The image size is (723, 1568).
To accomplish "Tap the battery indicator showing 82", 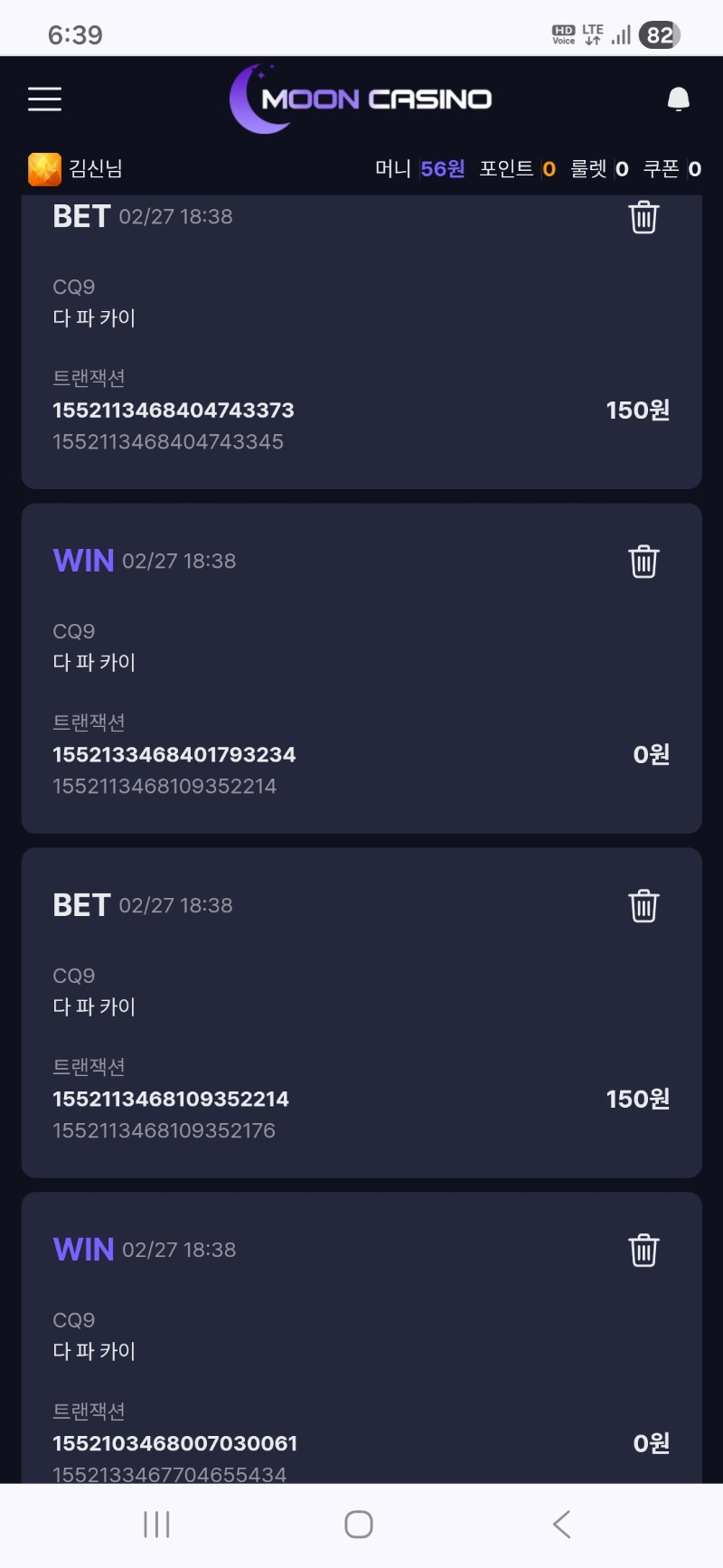I will pyautogui.click(x=660, y=34).
